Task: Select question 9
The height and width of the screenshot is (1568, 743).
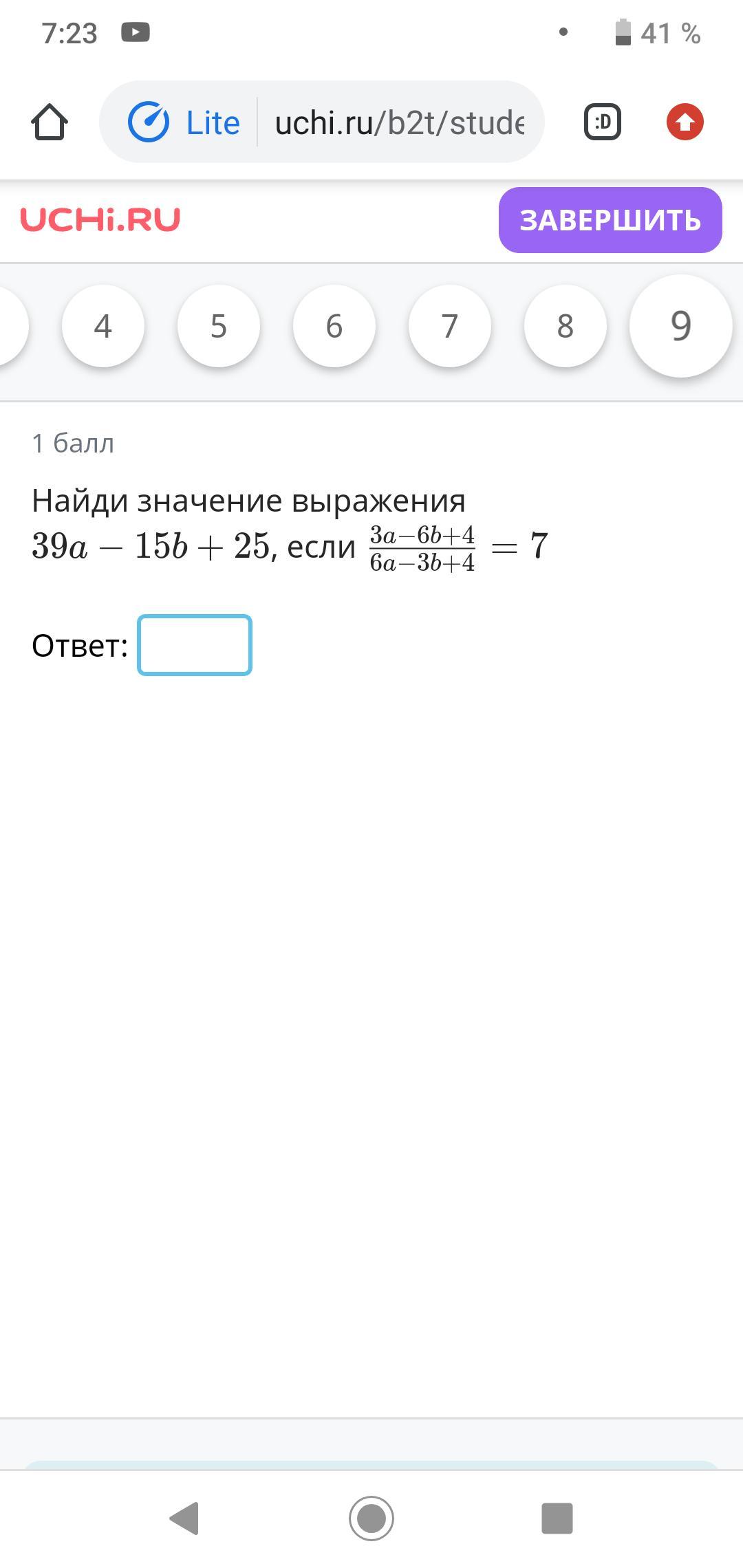Action: click(681, 326)
